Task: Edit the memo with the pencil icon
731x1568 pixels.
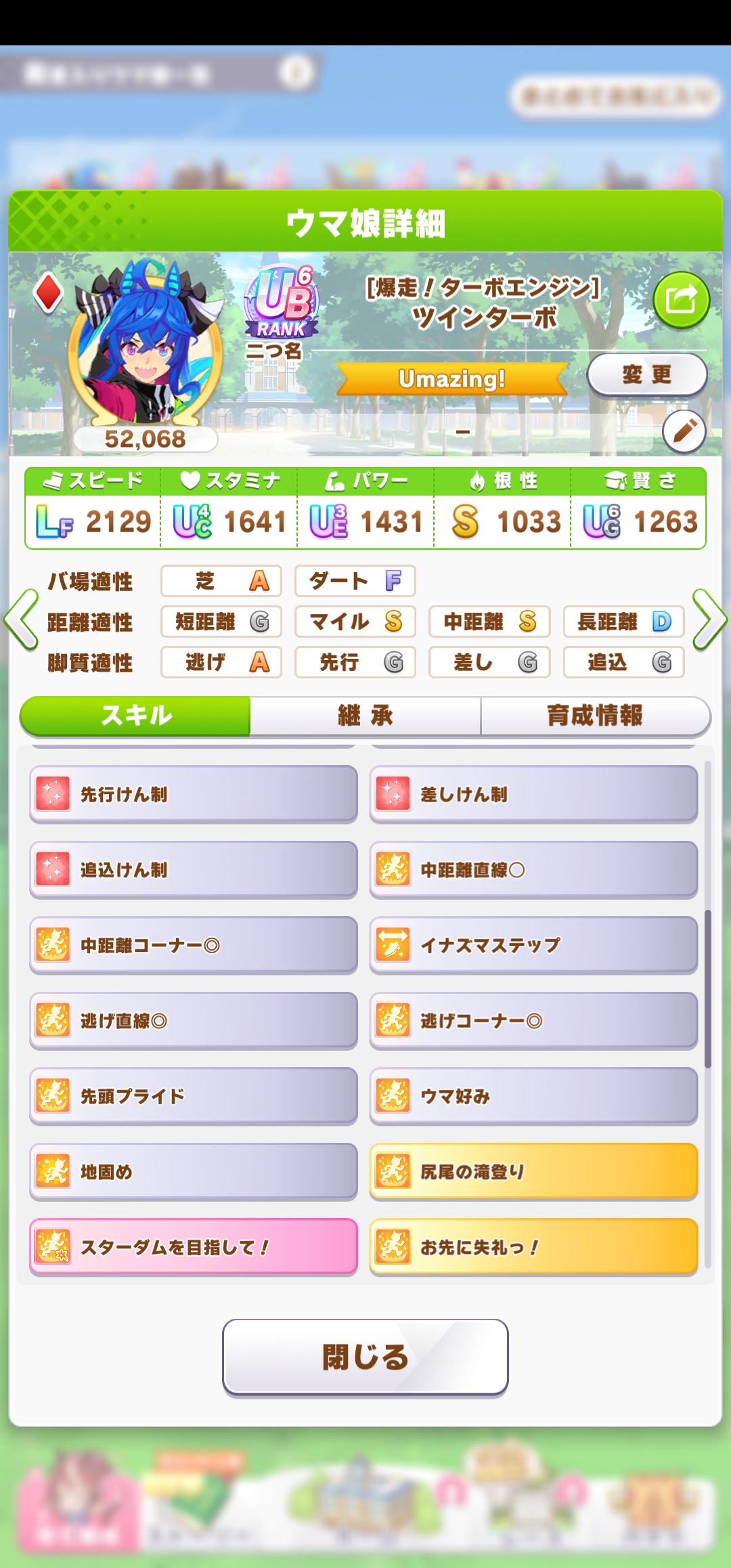Action: coord(684,431)
